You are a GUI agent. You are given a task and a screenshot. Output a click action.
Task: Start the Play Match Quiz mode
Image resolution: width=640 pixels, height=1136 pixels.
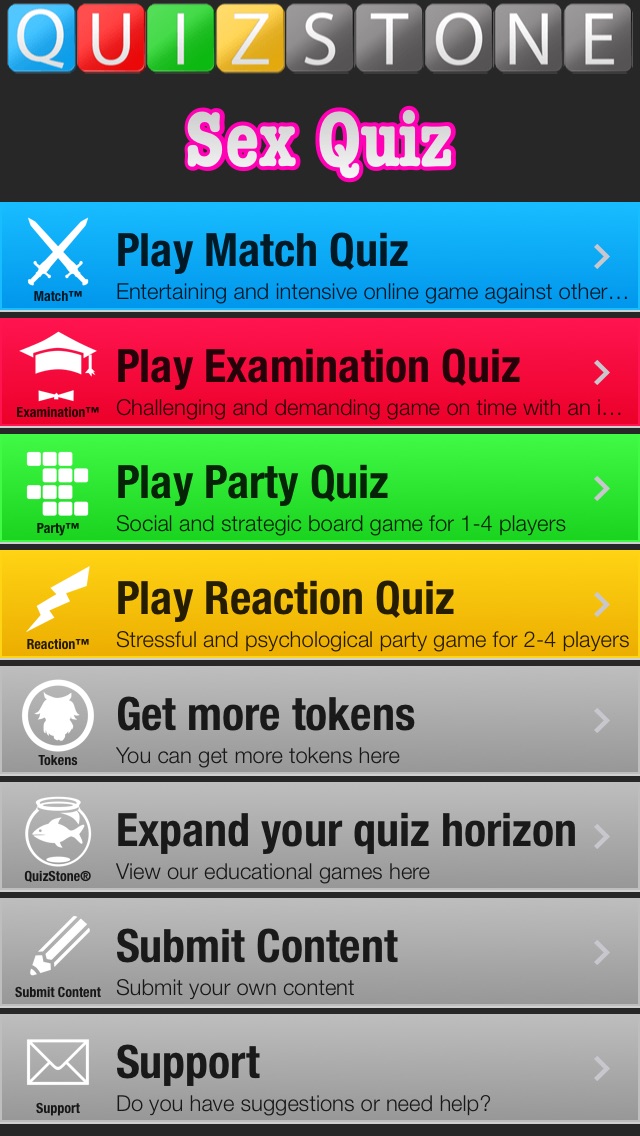(320, 256)
